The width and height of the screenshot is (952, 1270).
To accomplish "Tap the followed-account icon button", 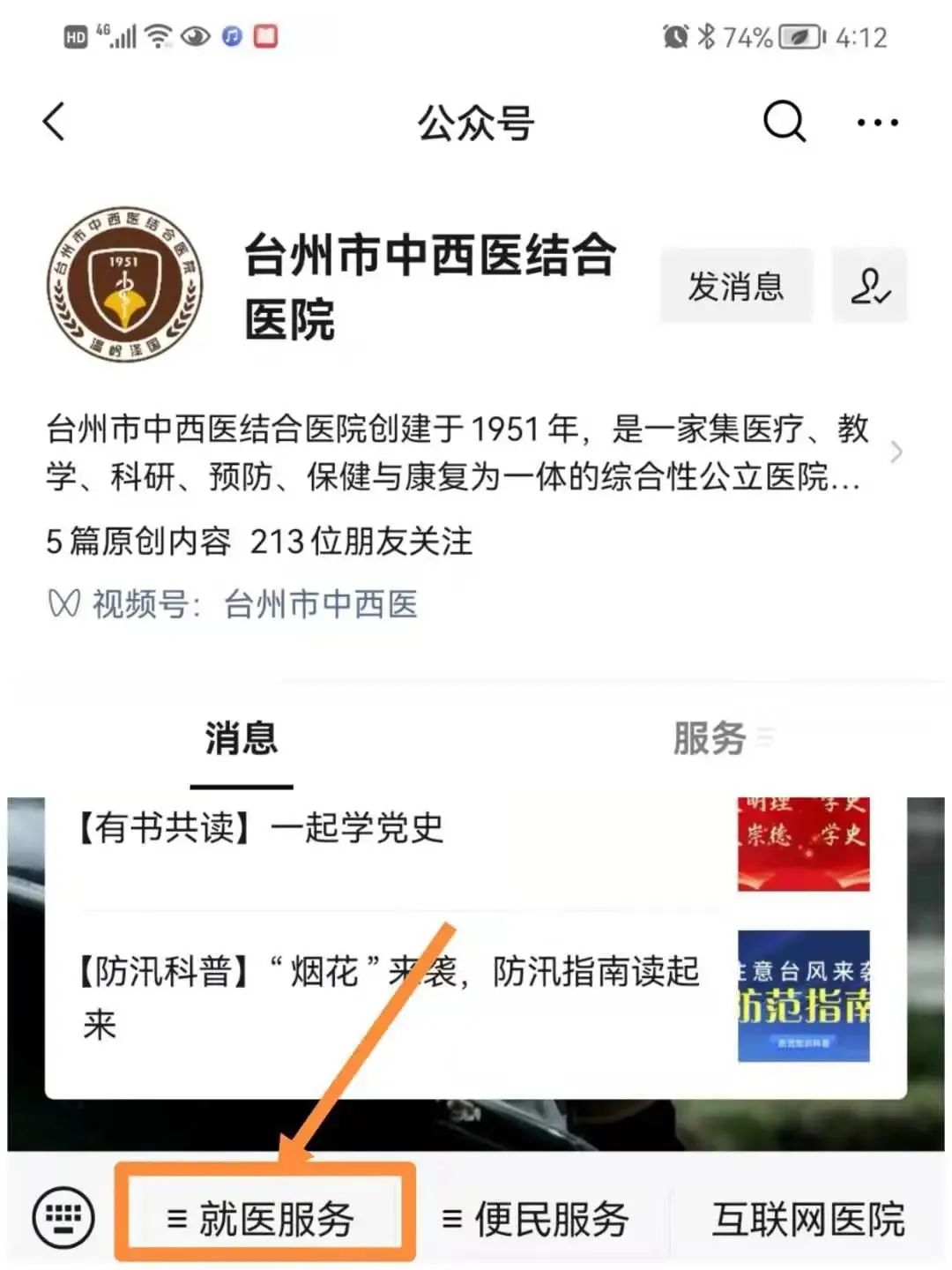I will point(869,287).
